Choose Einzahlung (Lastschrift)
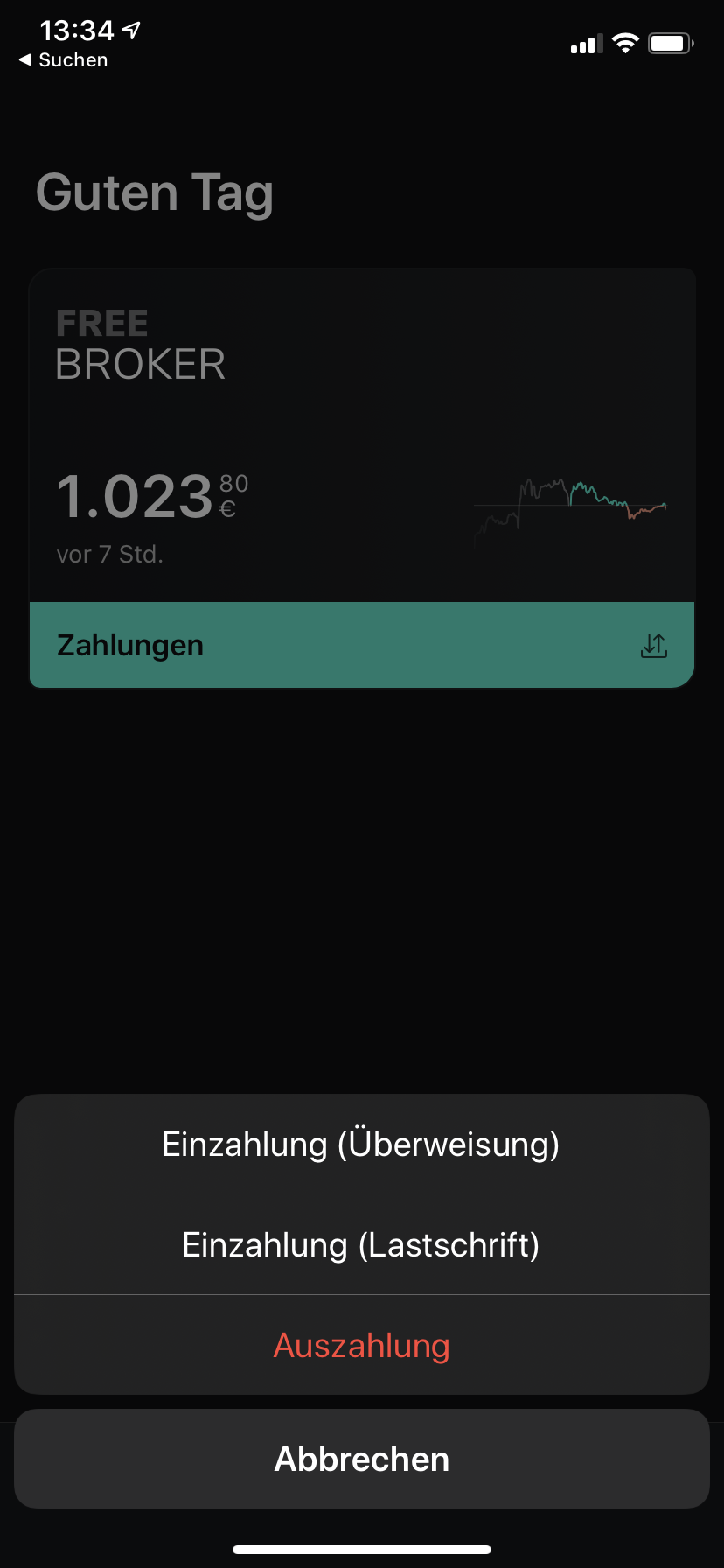The width and height of the screenshot is (724, 1568). tap(361, 1244)
